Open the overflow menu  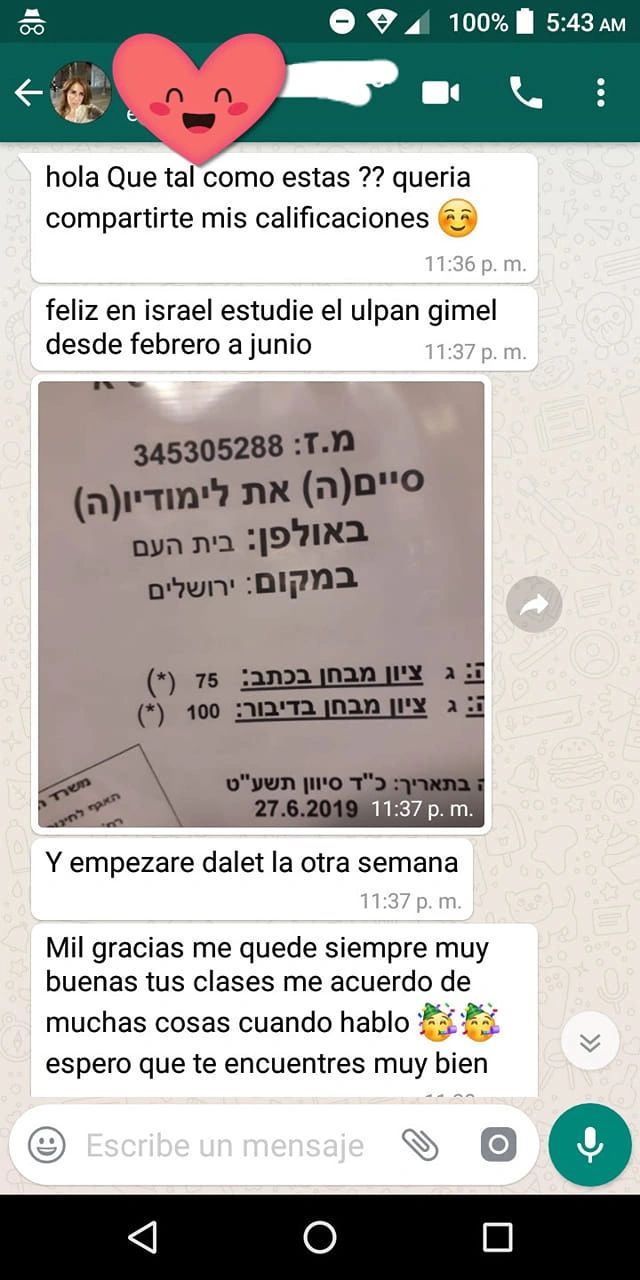pyautogui.click(x=600, y=93)
